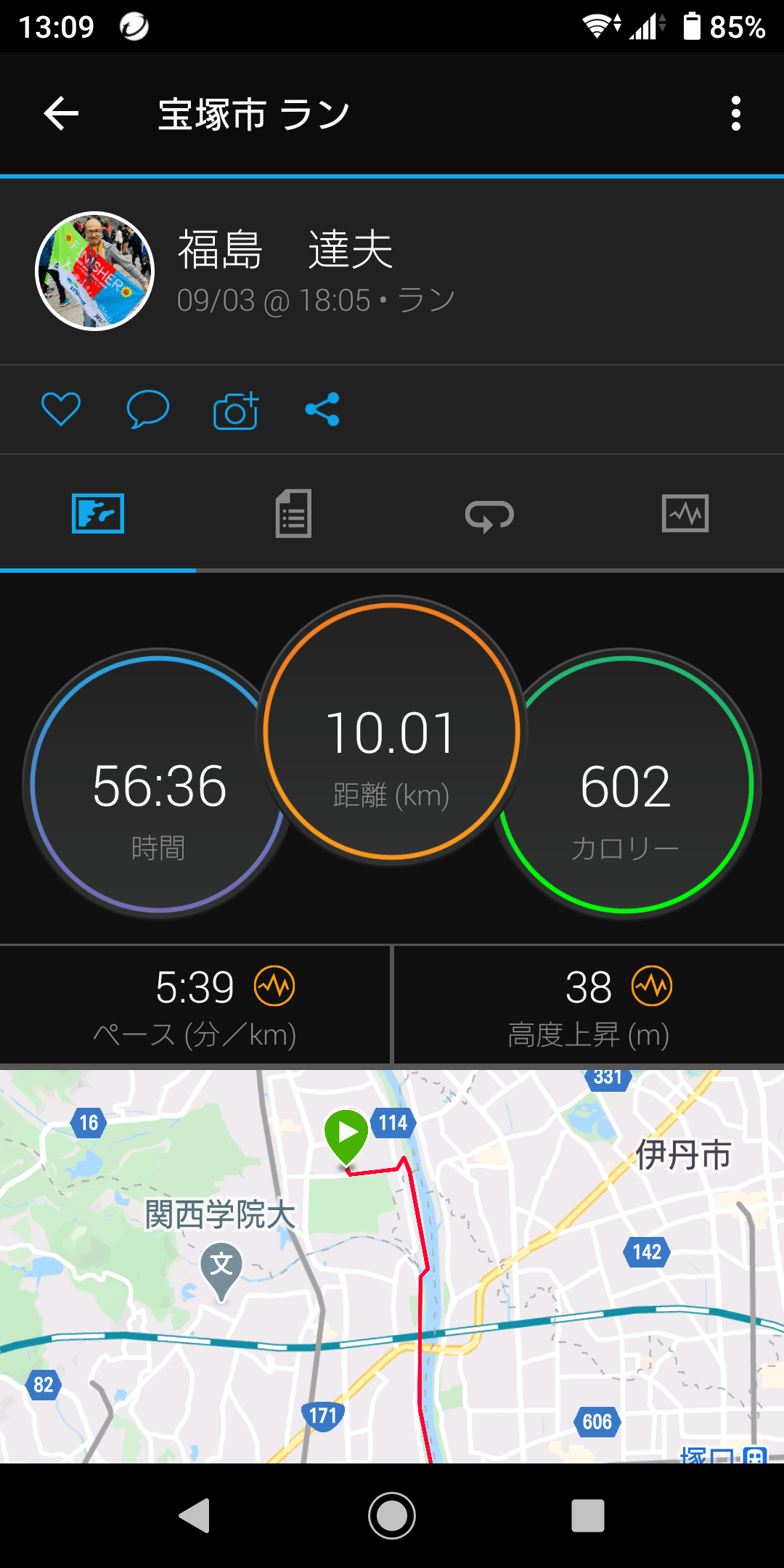Tap the system home button

click(392, 1516)
